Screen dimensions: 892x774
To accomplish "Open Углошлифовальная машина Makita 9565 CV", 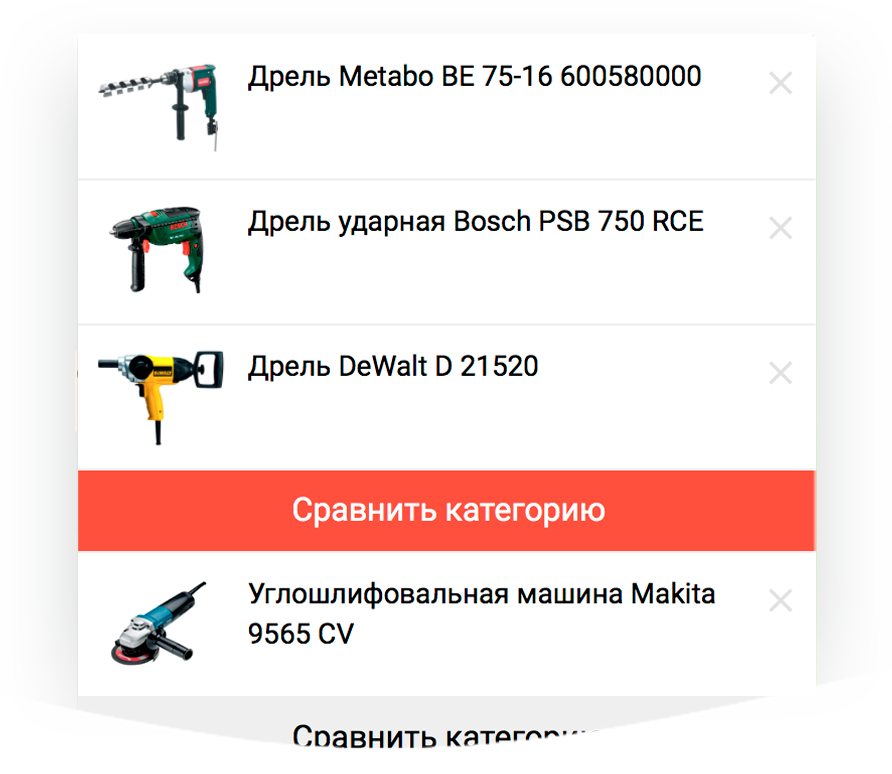I will pos(480,613).
